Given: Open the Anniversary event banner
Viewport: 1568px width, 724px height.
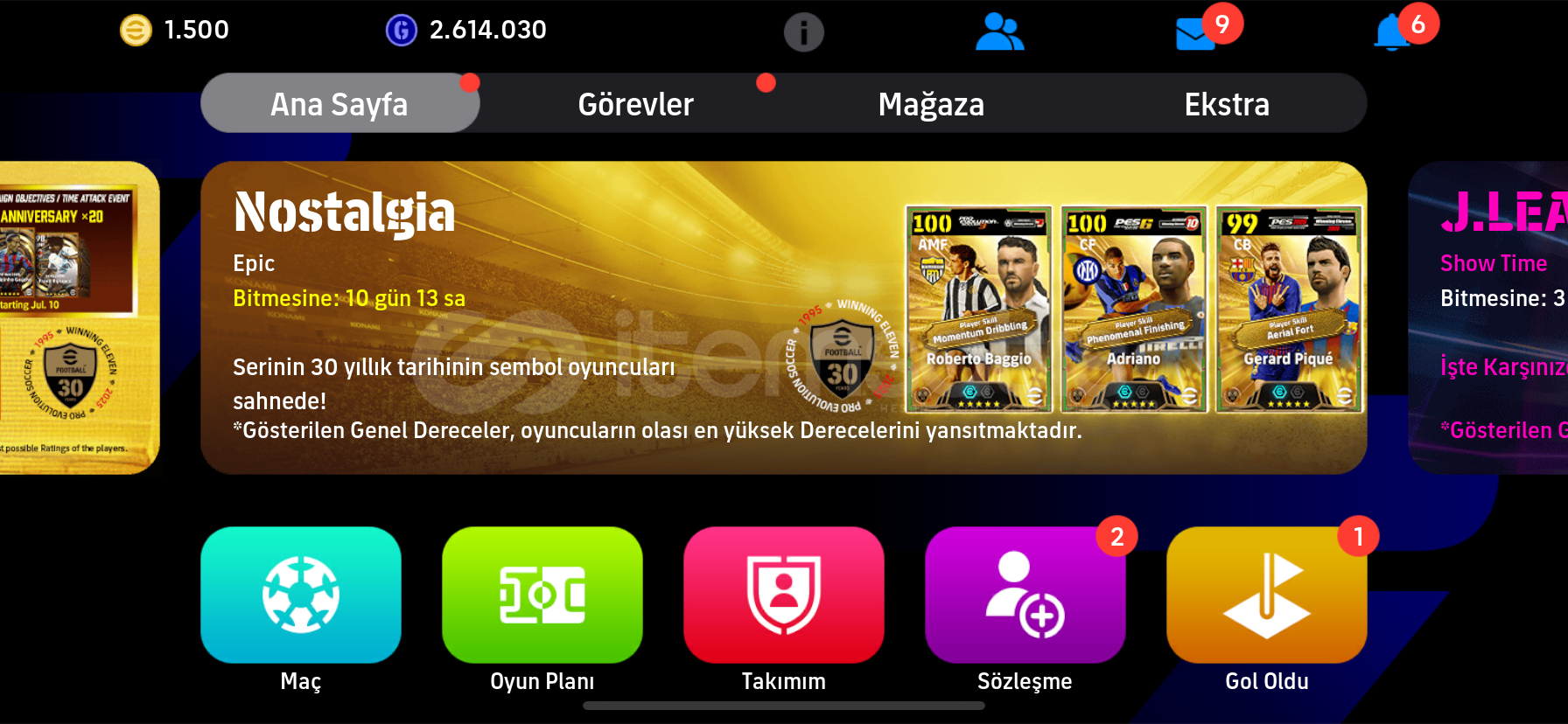Looking at the screenshot, I should pyautogui.click(x=79, y=317).
